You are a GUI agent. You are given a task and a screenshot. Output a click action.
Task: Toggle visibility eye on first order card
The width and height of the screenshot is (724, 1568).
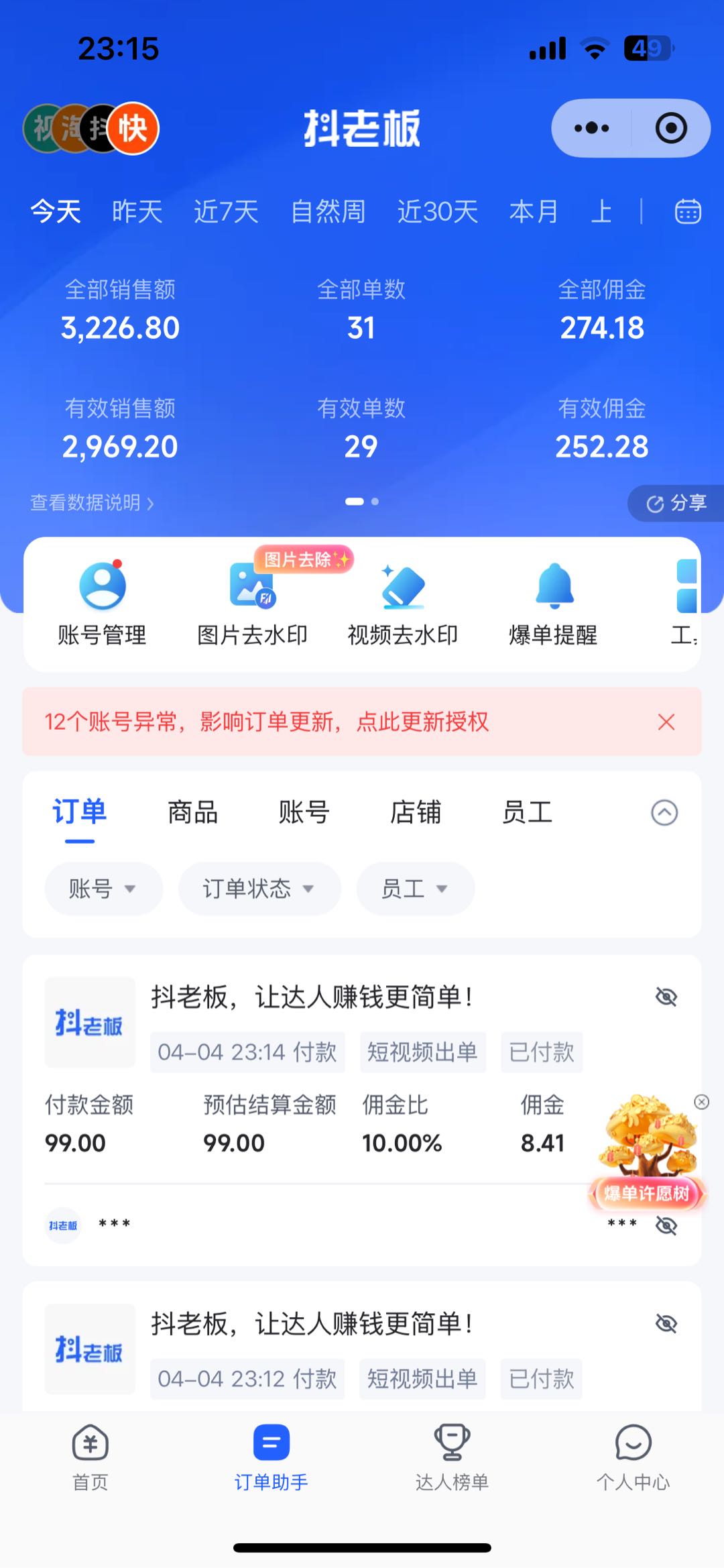[666, 997]
